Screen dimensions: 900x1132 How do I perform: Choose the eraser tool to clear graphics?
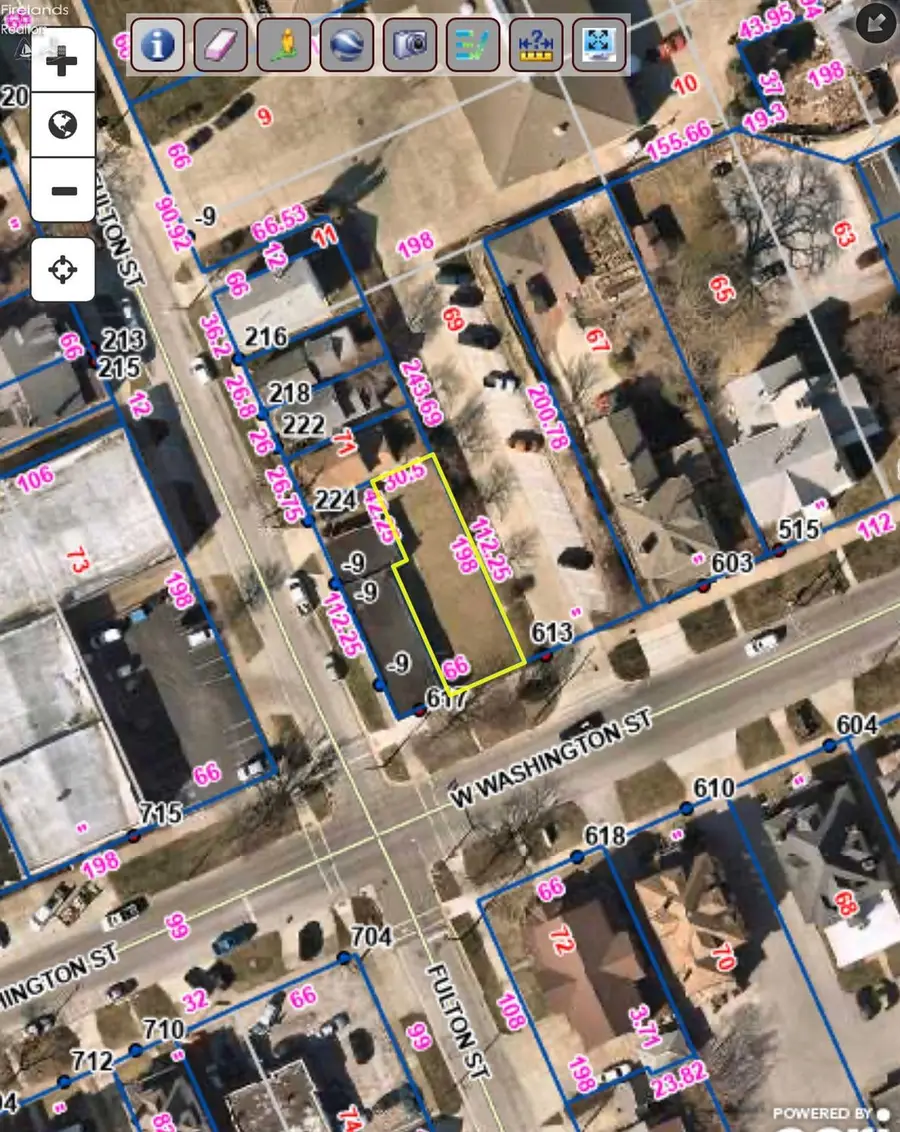pos(220,44)
